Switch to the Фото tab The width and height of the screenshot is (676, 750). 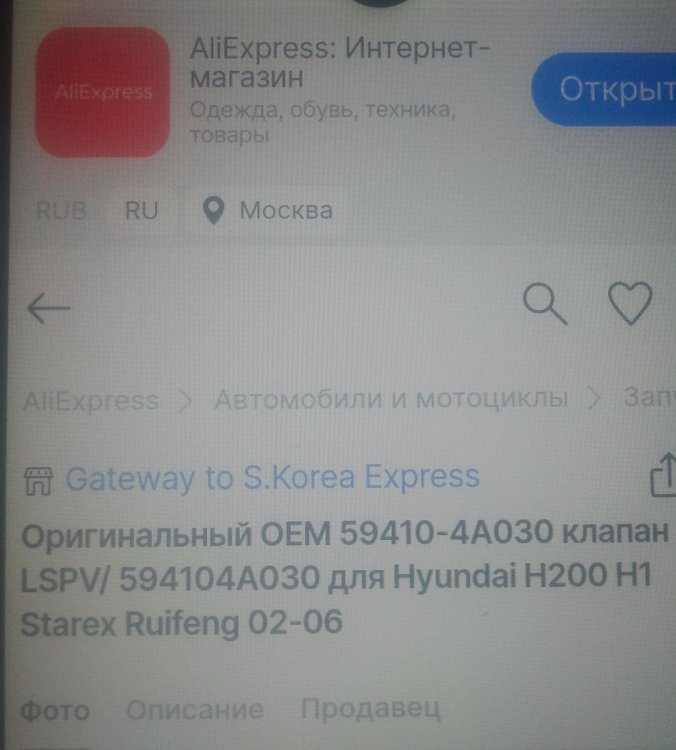pyautogui.click(x=54, y=711)
